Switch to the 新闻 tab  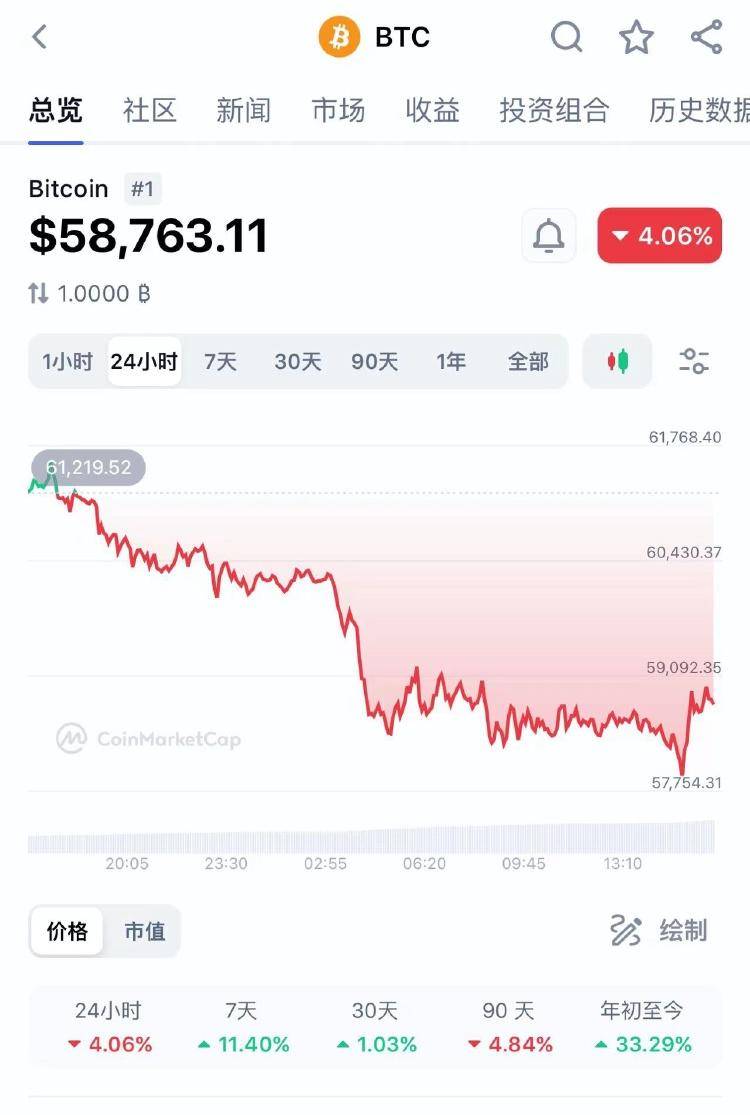click(243, 111)
